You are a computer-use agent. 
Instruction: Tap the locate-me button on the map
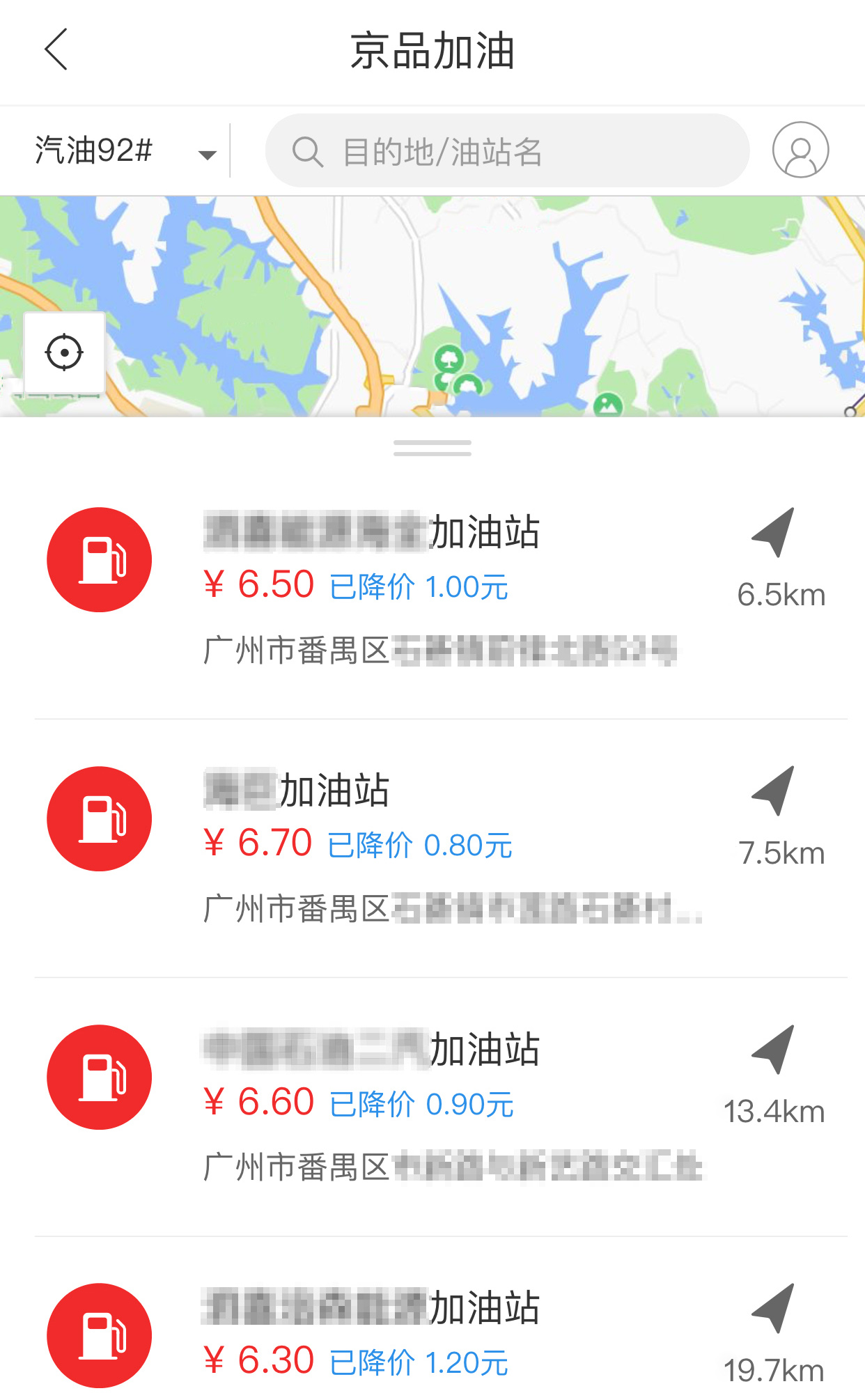[x=64, y=352]
